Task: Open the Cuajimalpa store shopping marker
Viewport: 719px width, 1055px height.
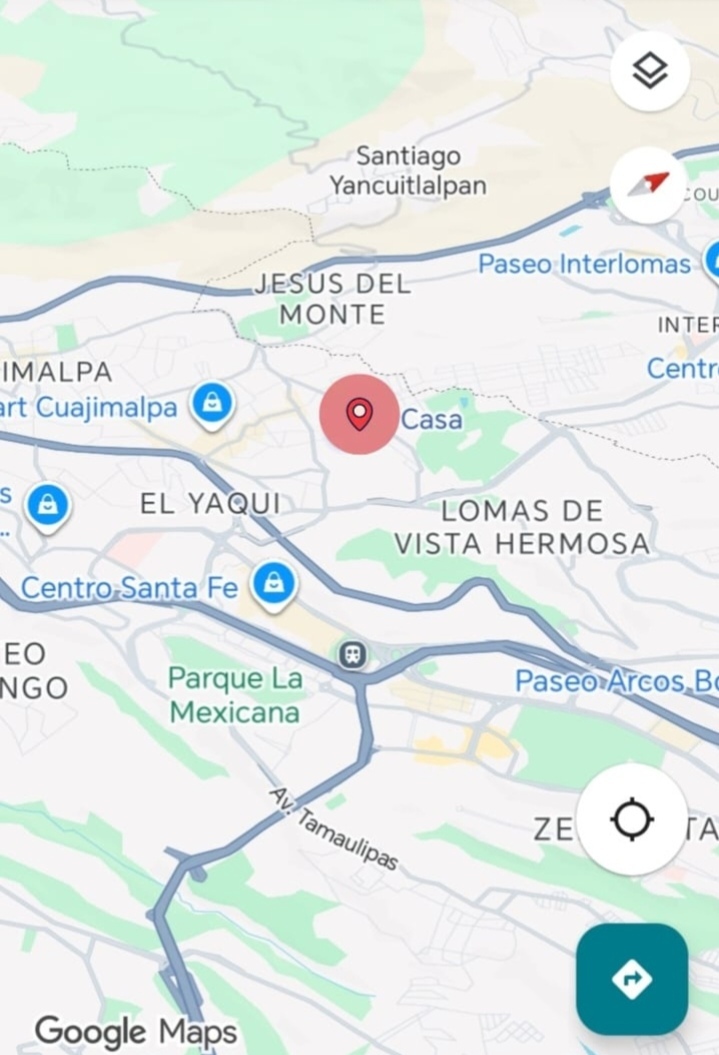Action: [211, 404]
